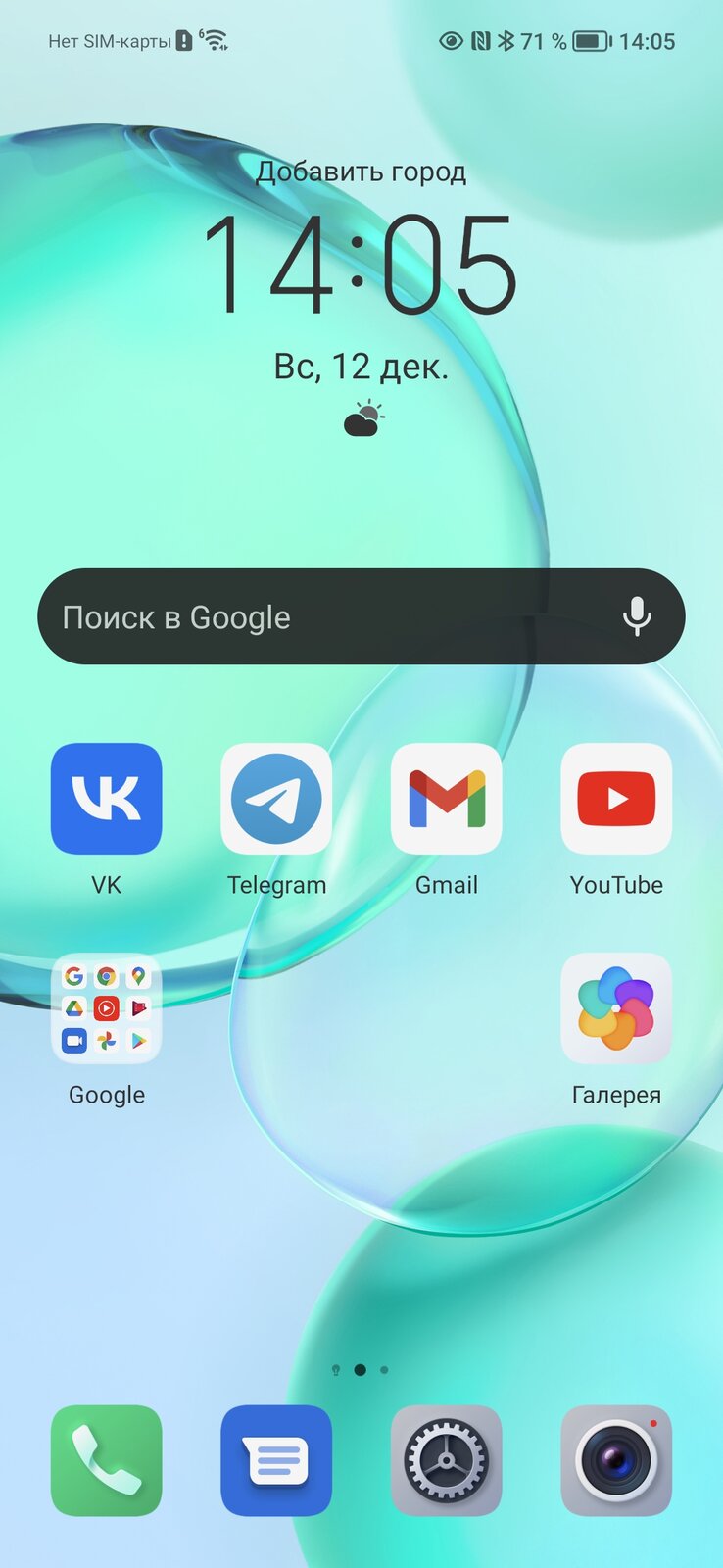Image resolution: width=723 pixels, height=1568 pixels.
Task: Open the Settings gear app
Action: tap(446, 1460)
